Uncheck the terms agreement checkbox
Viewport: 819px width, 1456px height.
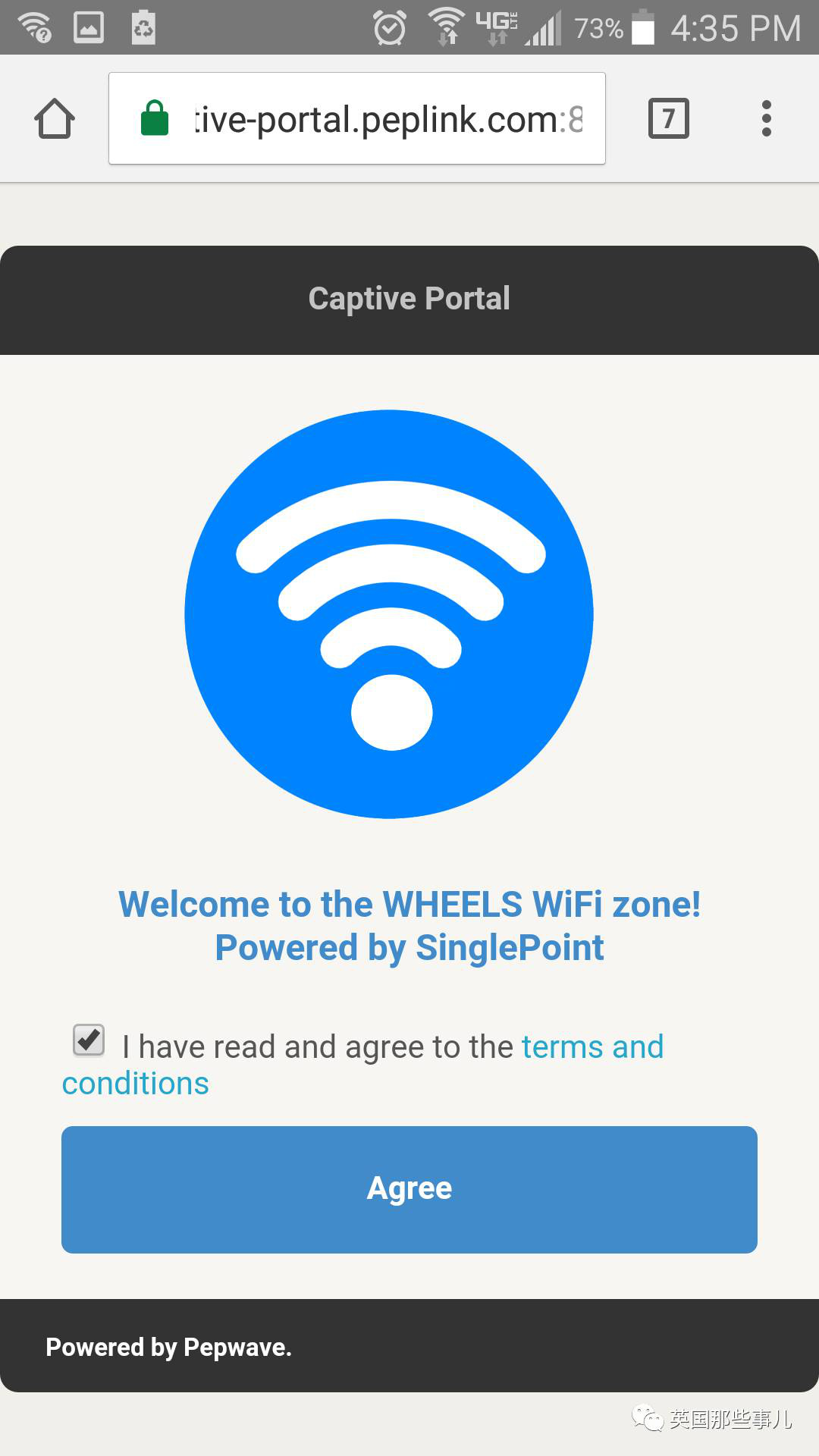point(89,1040)
